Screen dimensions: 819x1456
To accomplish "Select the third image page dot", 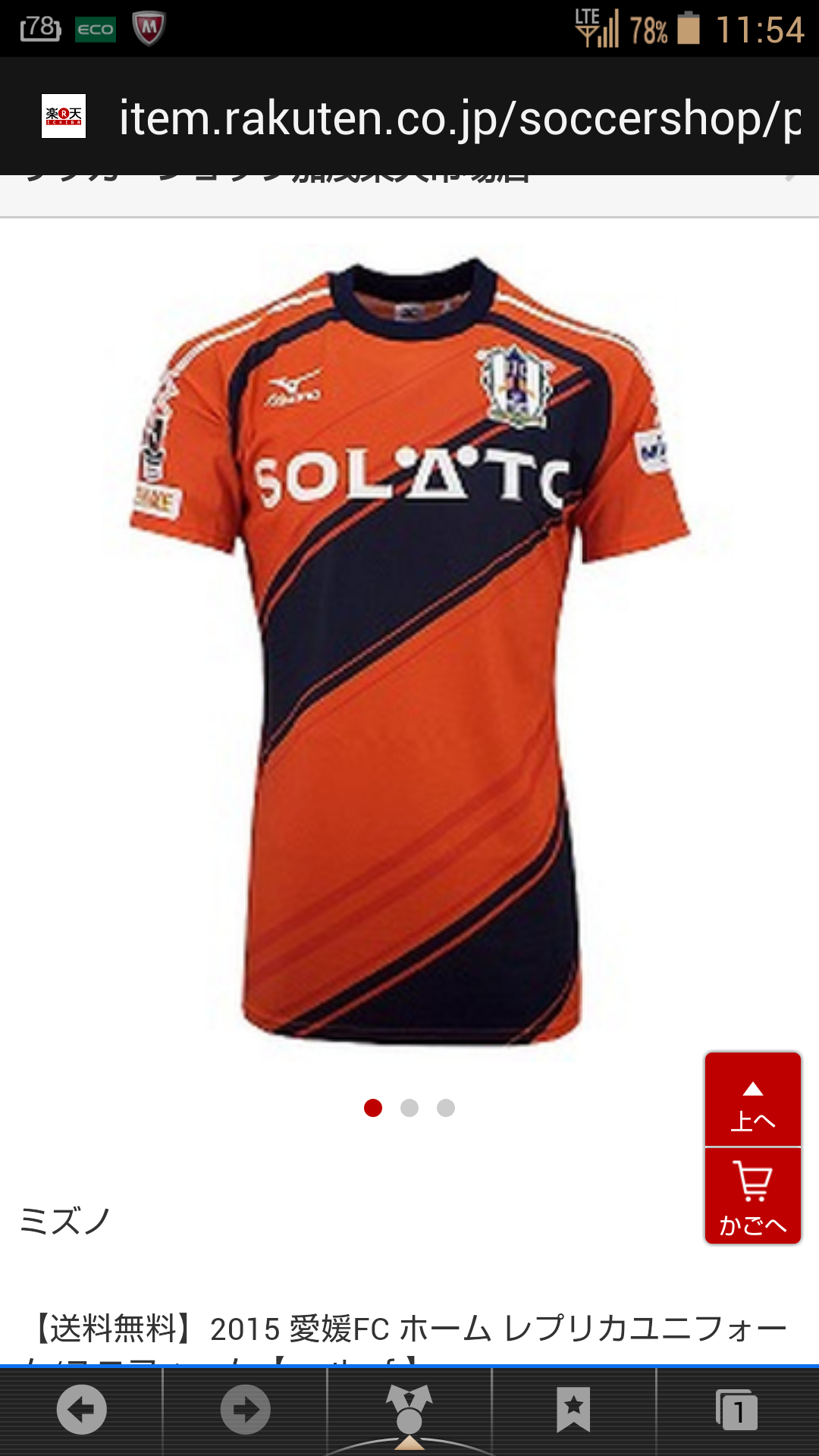I will coord(446,1108).
